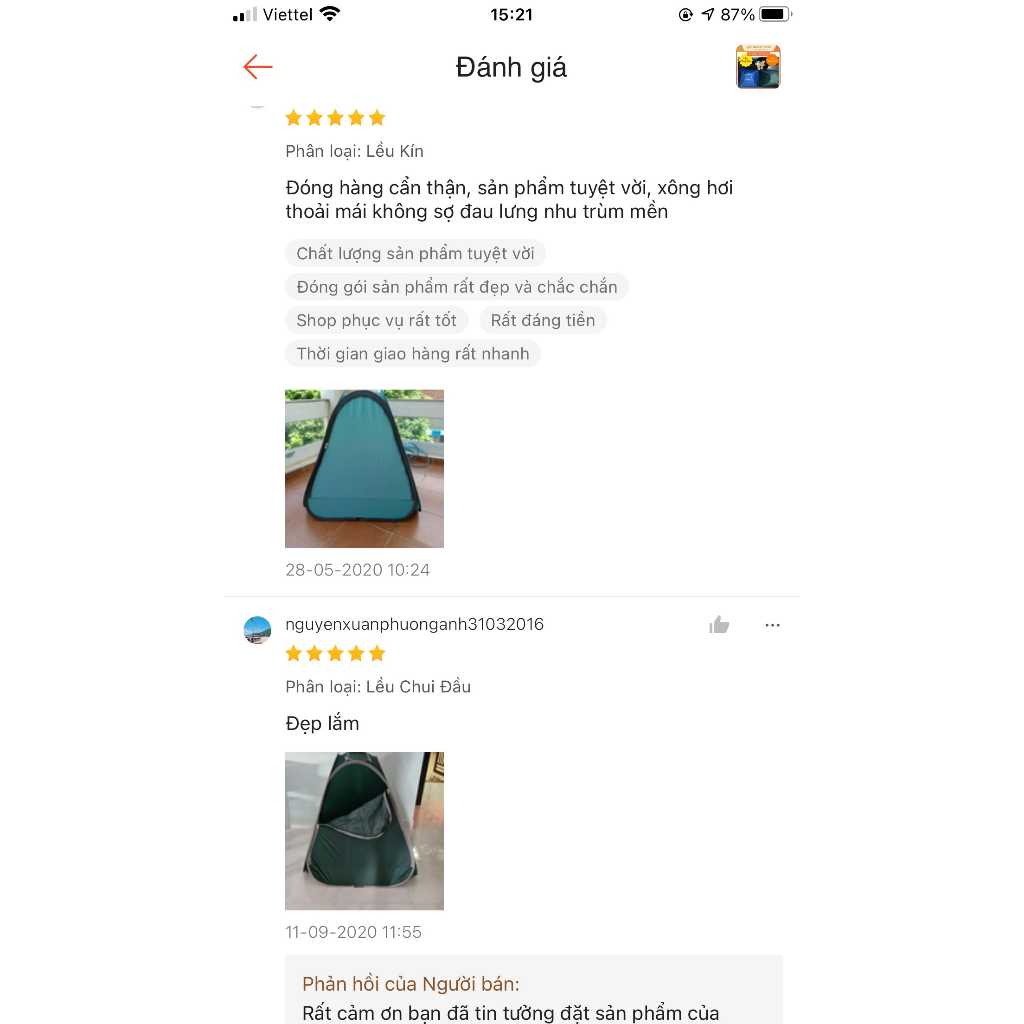The width and height of the screenshot is (1024, 1024).
Task: Open the product thumbnail in header
Action: (758, 67)
